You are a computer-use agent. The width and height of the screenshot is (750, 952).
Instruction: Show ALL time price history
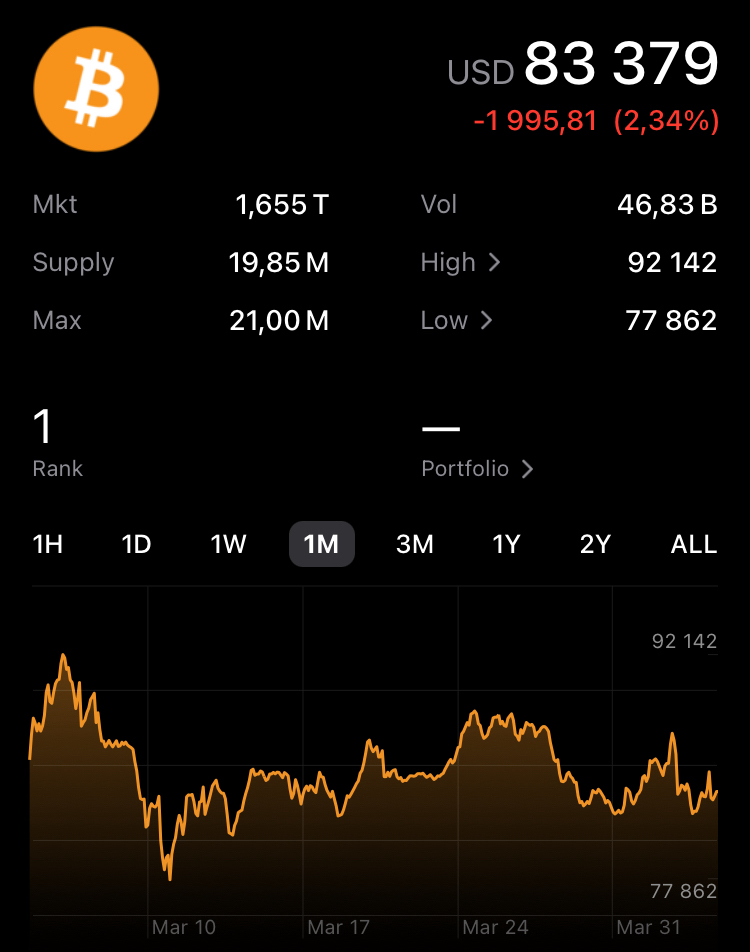pos(693,545)
